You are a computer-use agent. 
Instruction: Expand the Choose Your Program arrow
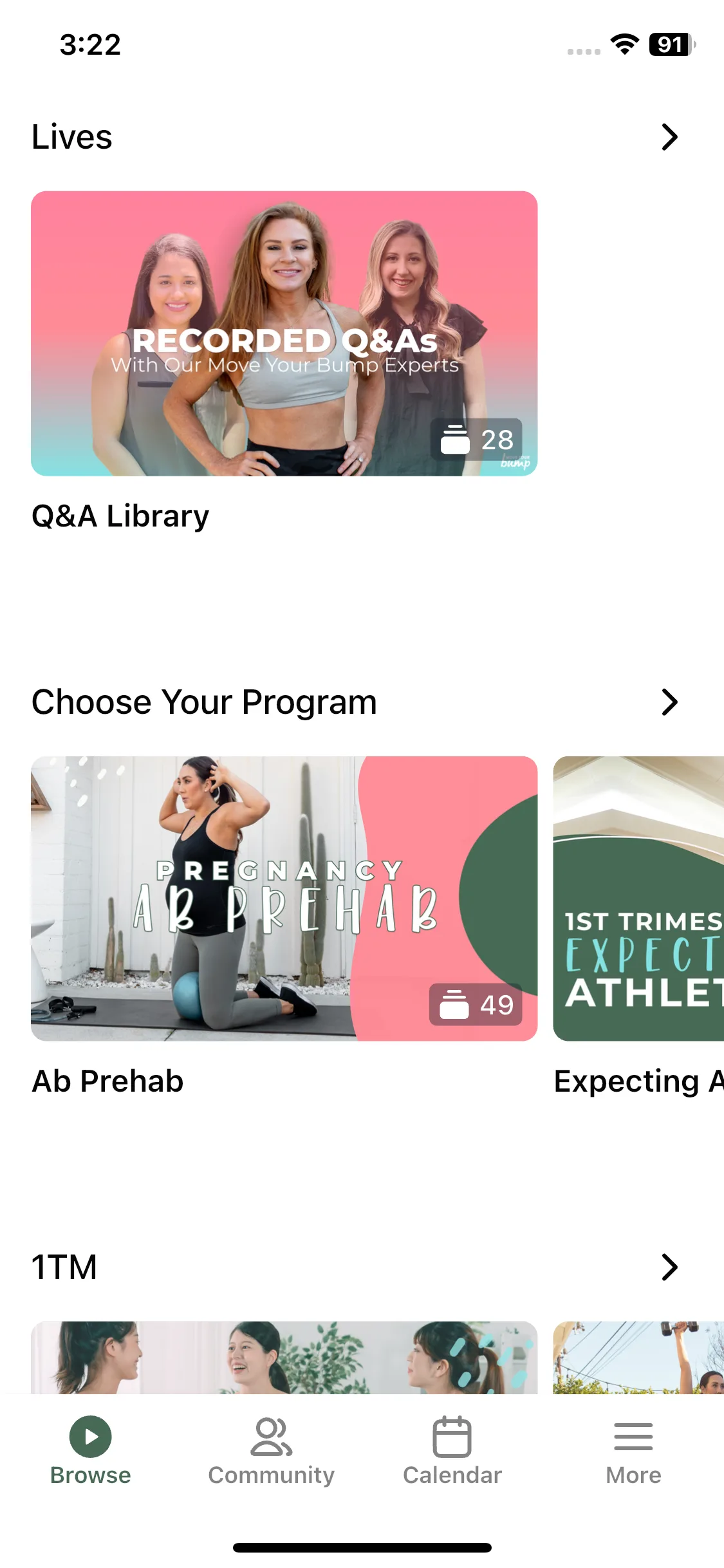[669, 702]
